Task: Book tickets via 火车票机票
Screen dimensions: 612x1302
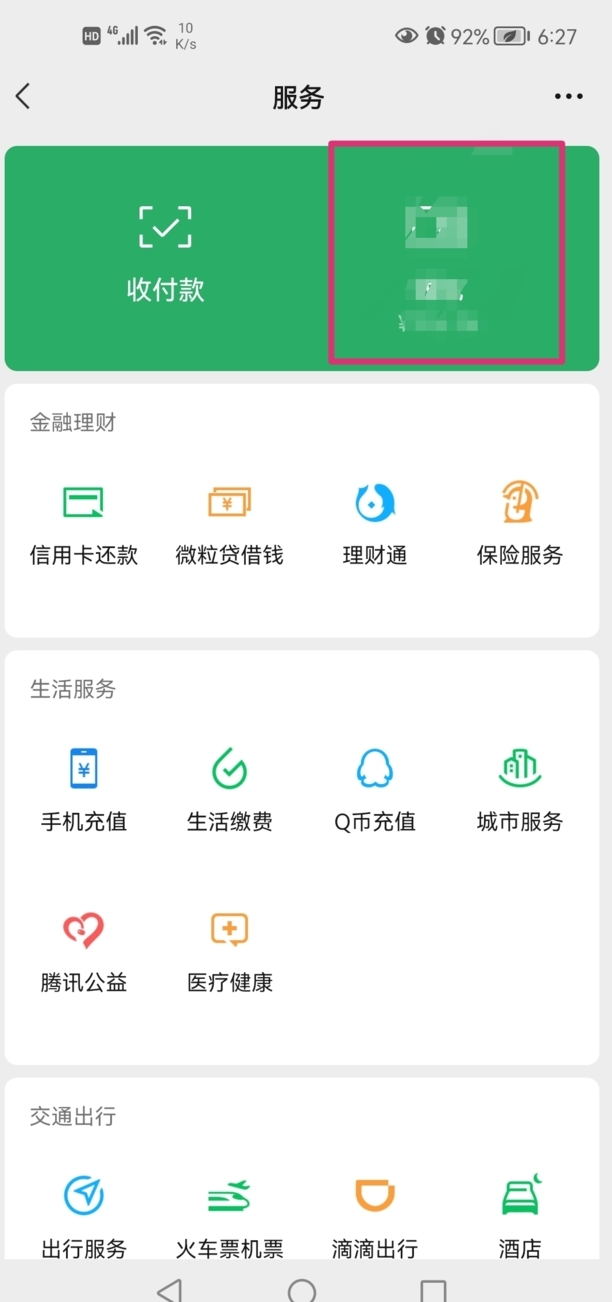Action: 230,1217
